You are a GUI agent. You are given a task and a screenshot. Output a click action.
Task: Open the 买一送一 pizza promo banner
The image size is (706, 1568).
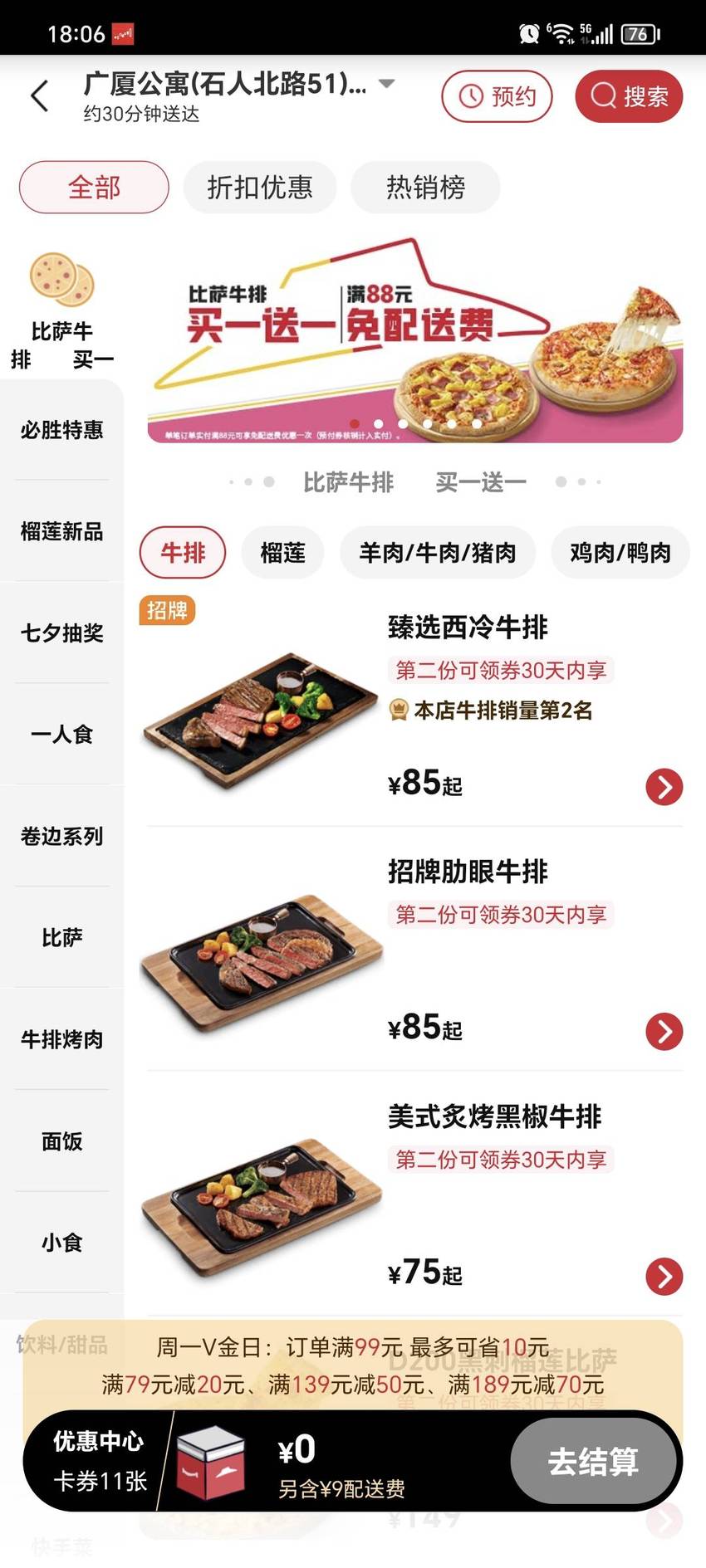(415, 339)
